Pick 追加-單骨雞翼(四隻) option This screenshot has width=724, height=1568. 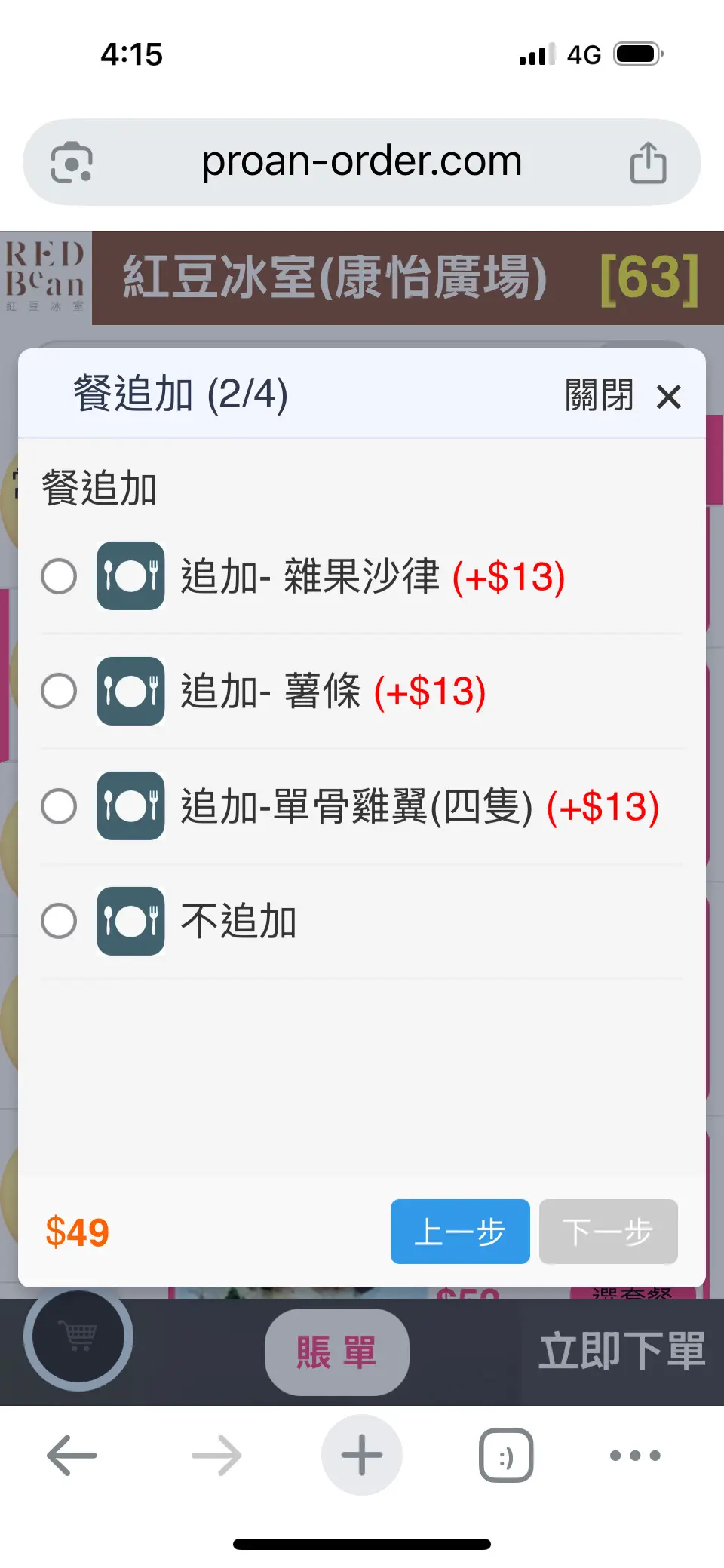click(x=59, y=806)
